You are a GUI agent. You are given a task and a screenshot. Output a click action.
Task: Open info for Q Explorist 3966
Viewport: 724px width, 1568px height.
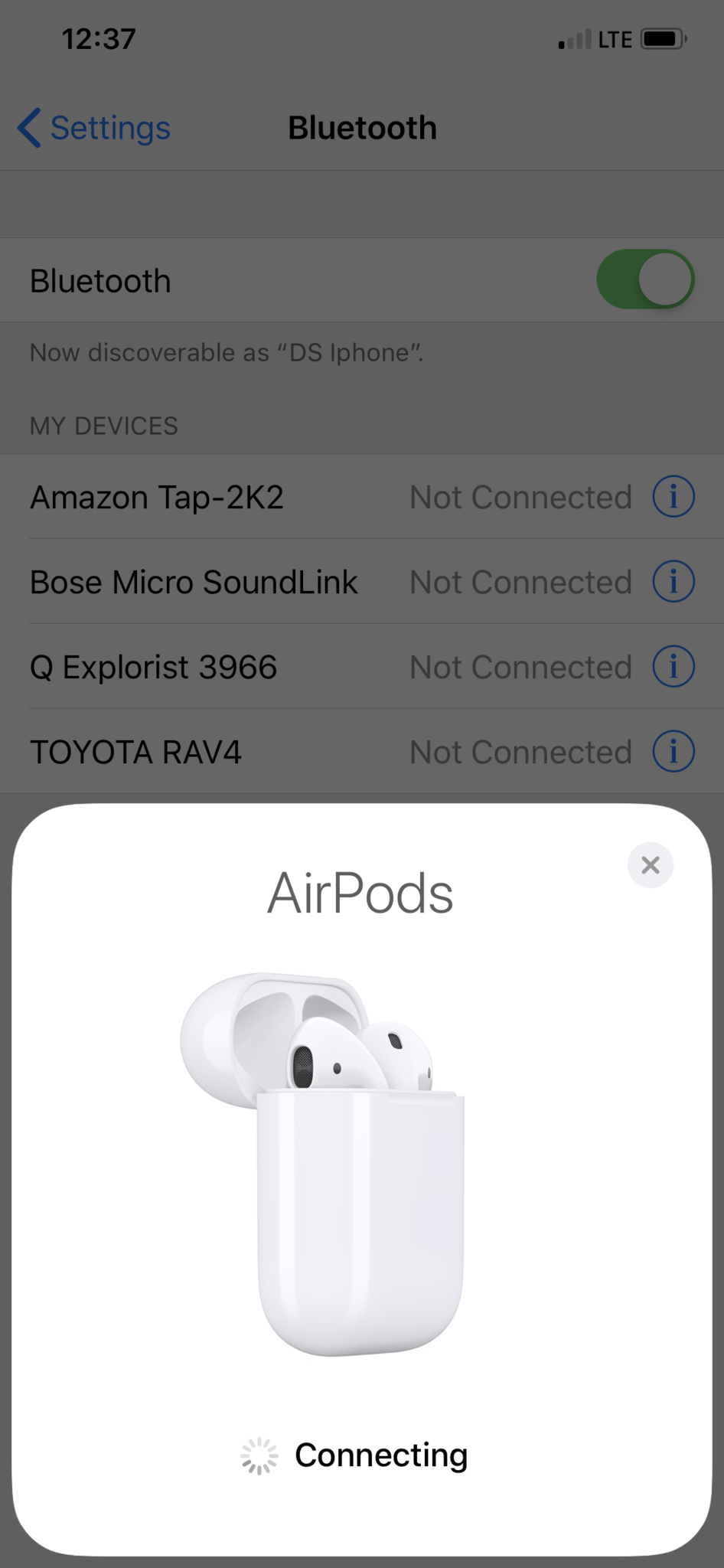(673, 667)
